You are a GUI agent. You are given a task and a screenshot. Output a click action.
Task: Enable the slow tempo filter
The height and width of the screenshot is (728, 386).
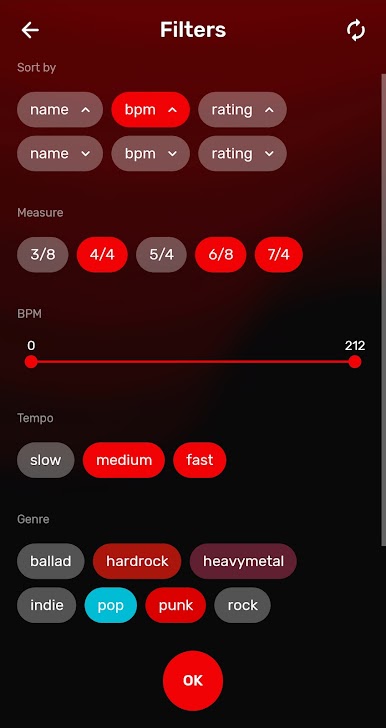click(x=46, y=460)
